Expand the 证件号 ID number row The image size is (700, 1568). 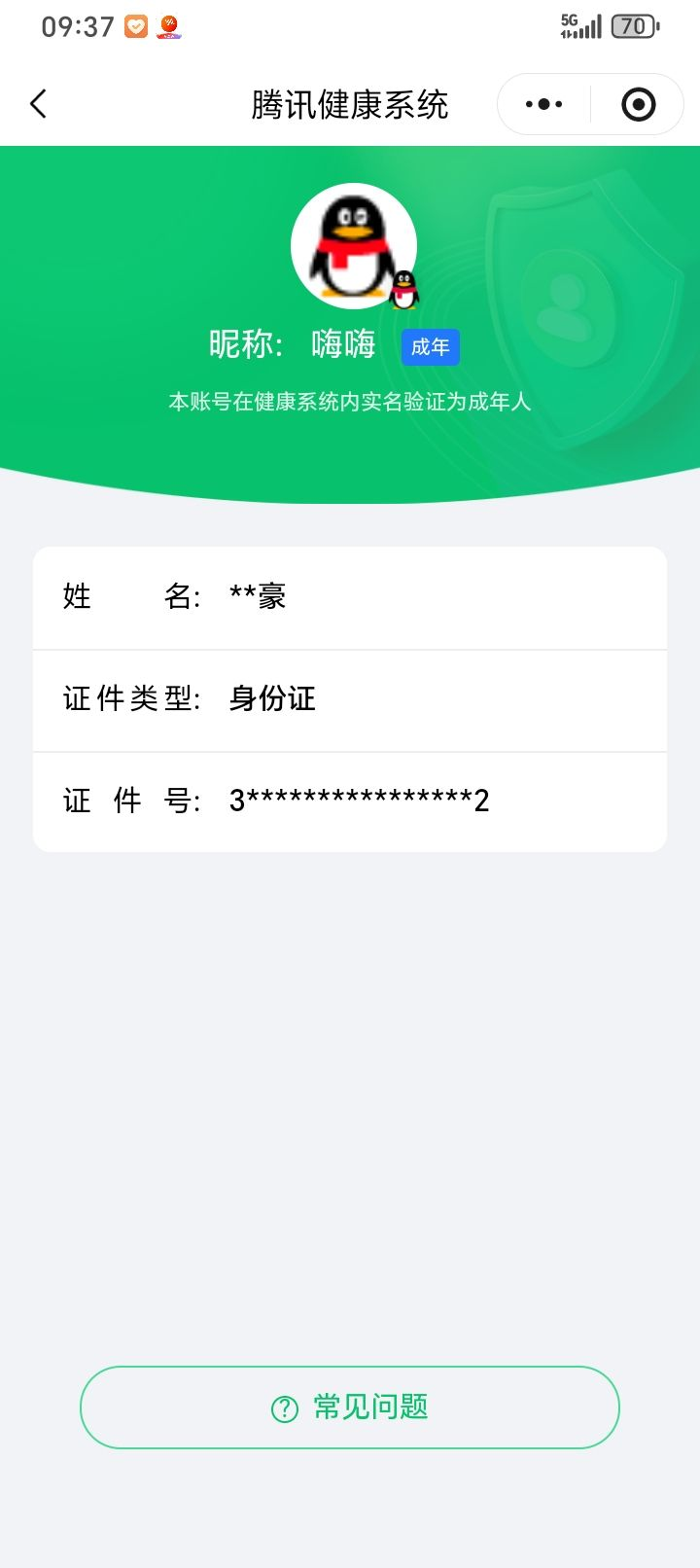click(x=350, y=801)
